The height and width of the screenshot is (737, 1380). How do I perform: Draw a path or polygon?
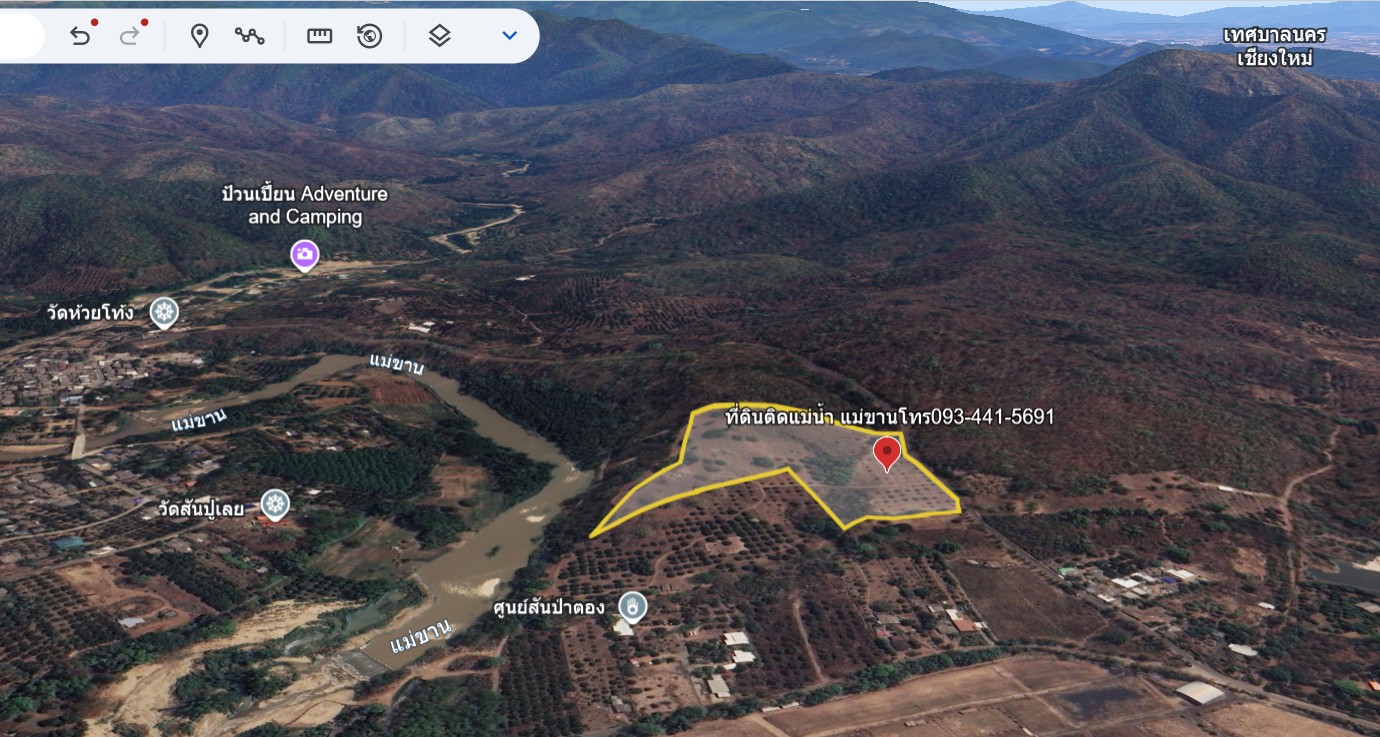pyautogui.click(x=249, y=36)
